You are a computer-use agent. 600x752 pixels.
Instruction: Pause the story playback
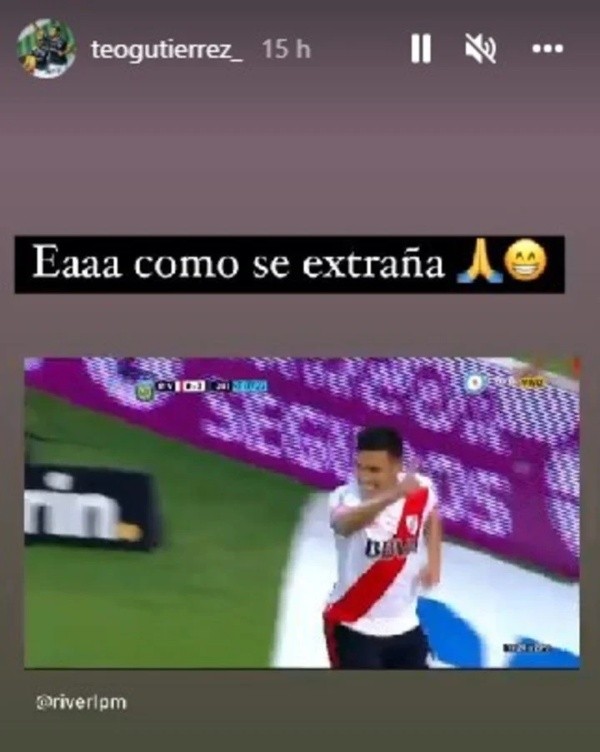[x=421, y=49]
